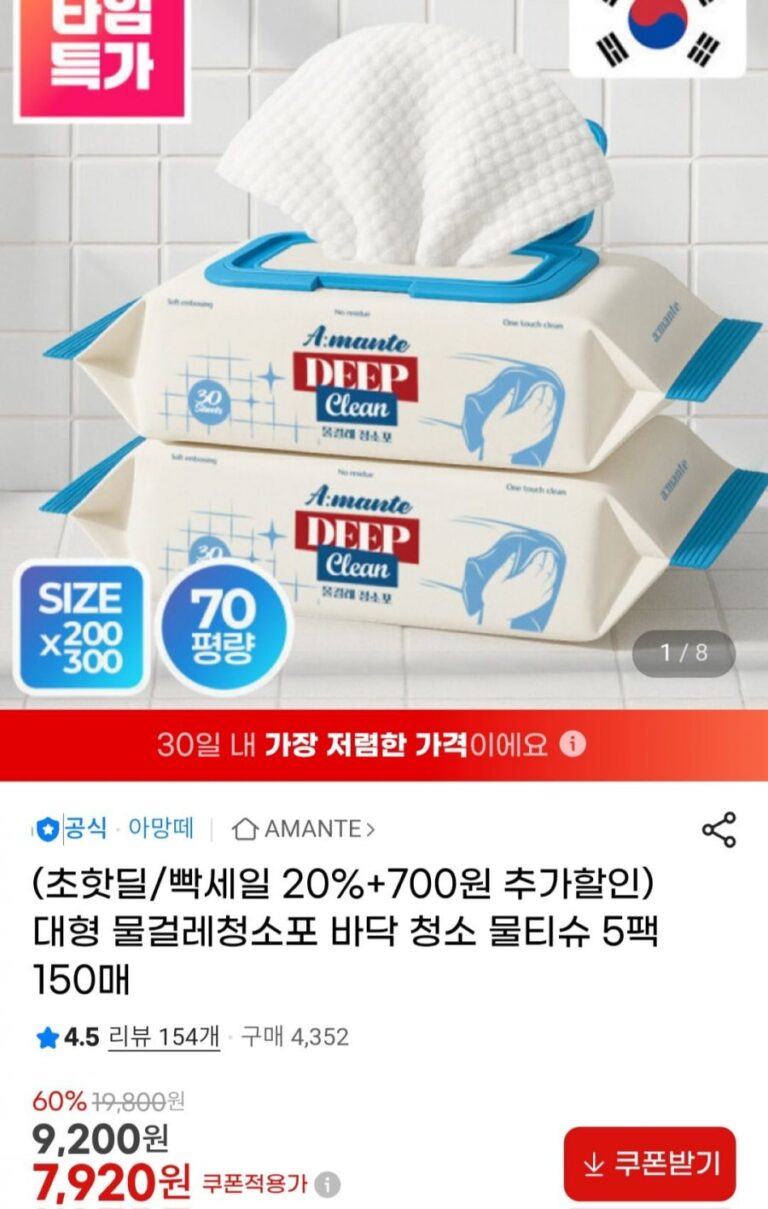The width and height of the screenshot is (768, 1209).
Task: Open the AMANTE brand store link
Action: 303,829
